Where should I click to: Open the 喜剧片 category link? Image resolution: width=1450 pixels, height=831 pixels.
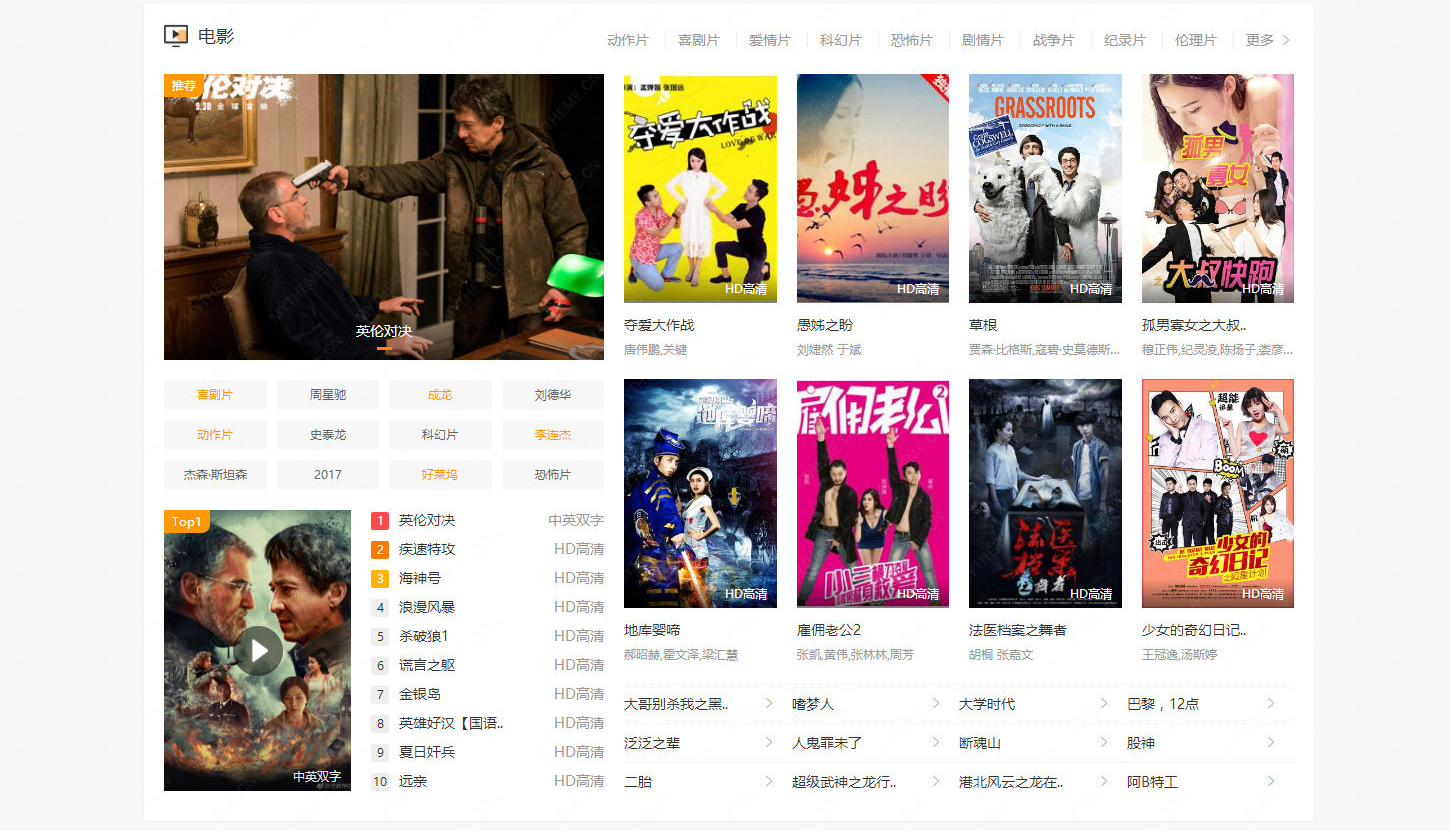pyautogui.click(x=698, y=40)
